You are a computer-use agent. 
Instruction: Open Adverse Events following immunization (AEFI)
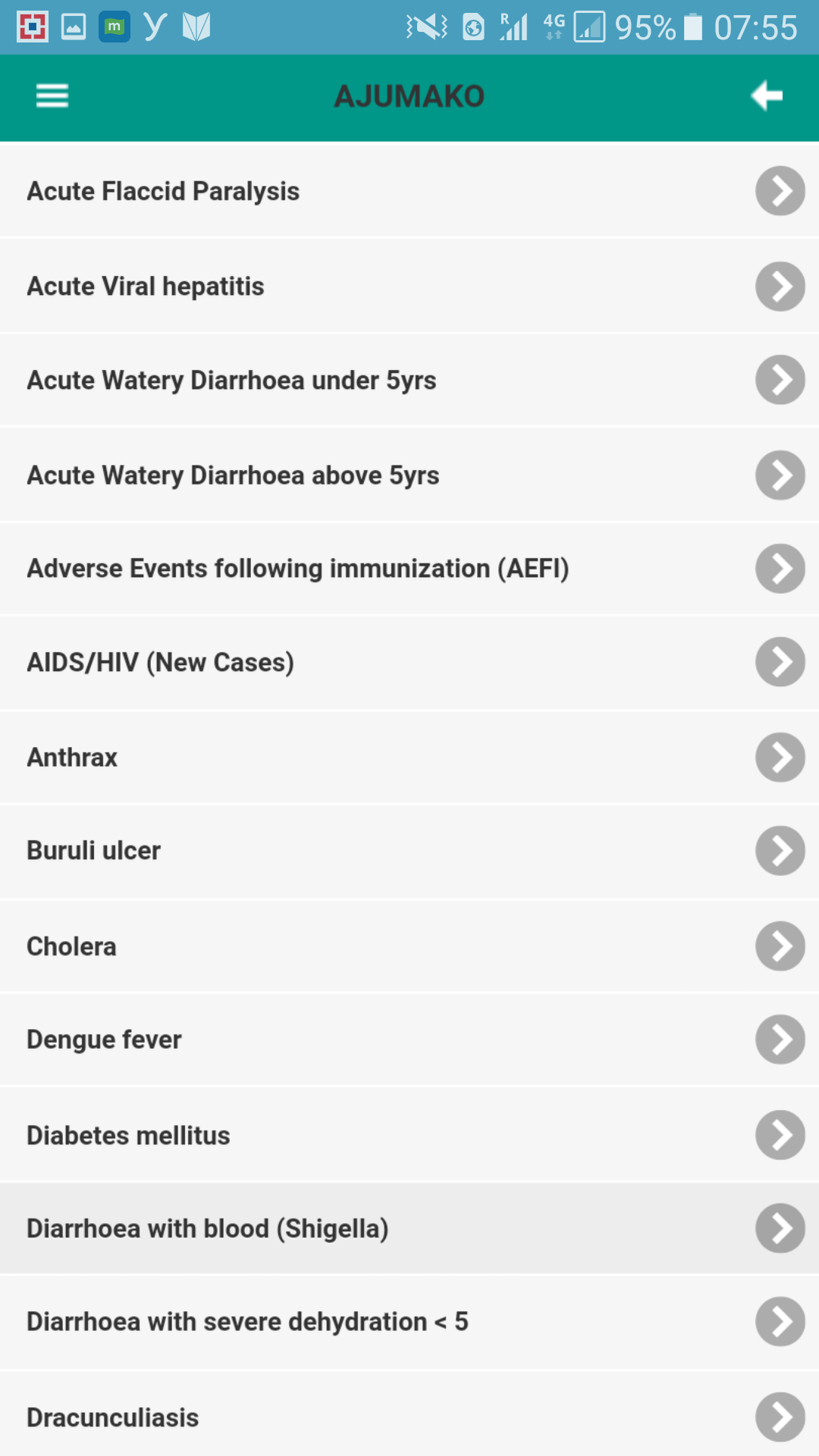click(x=409, y=569)
